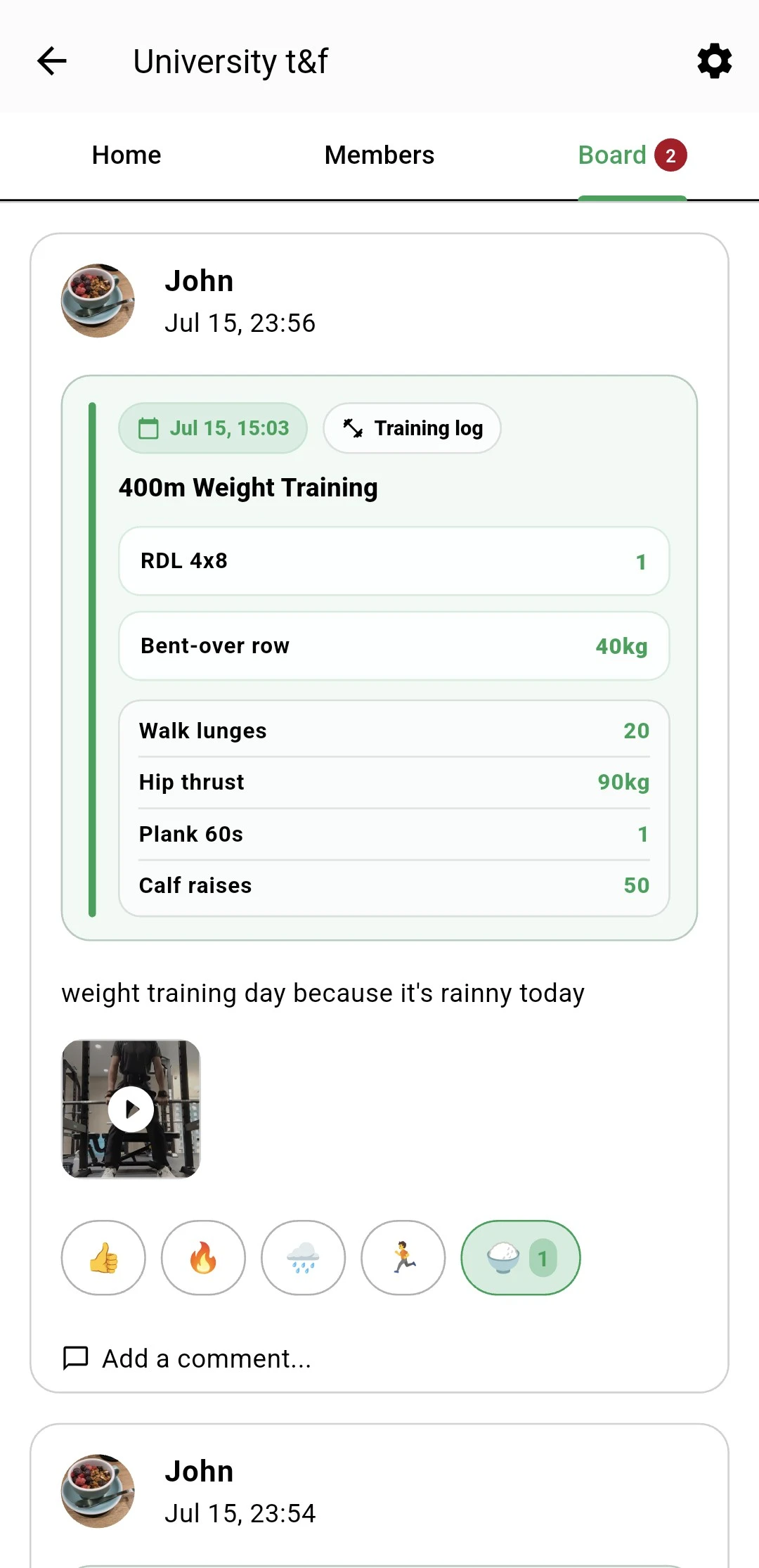This screenshot has width=759, height=1568.
Task: React with thumbs up to John's post
Action: coord(103,1258)
